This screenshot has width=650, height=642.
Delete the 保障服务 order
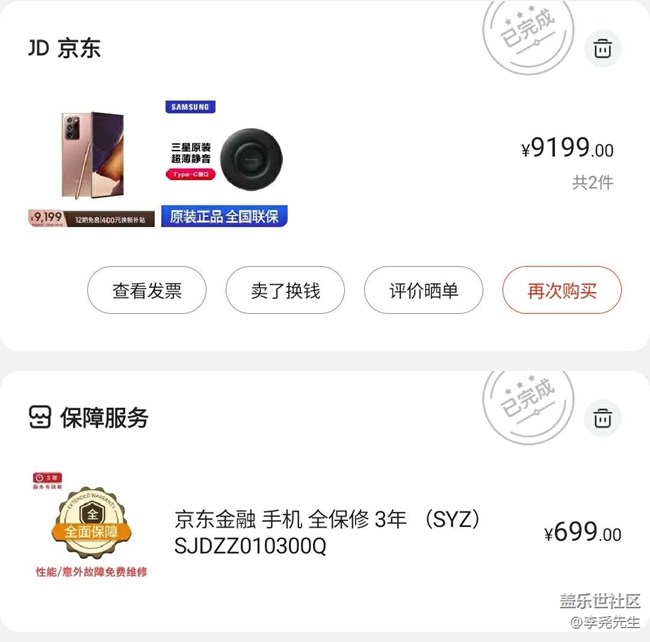pos(602,417)
